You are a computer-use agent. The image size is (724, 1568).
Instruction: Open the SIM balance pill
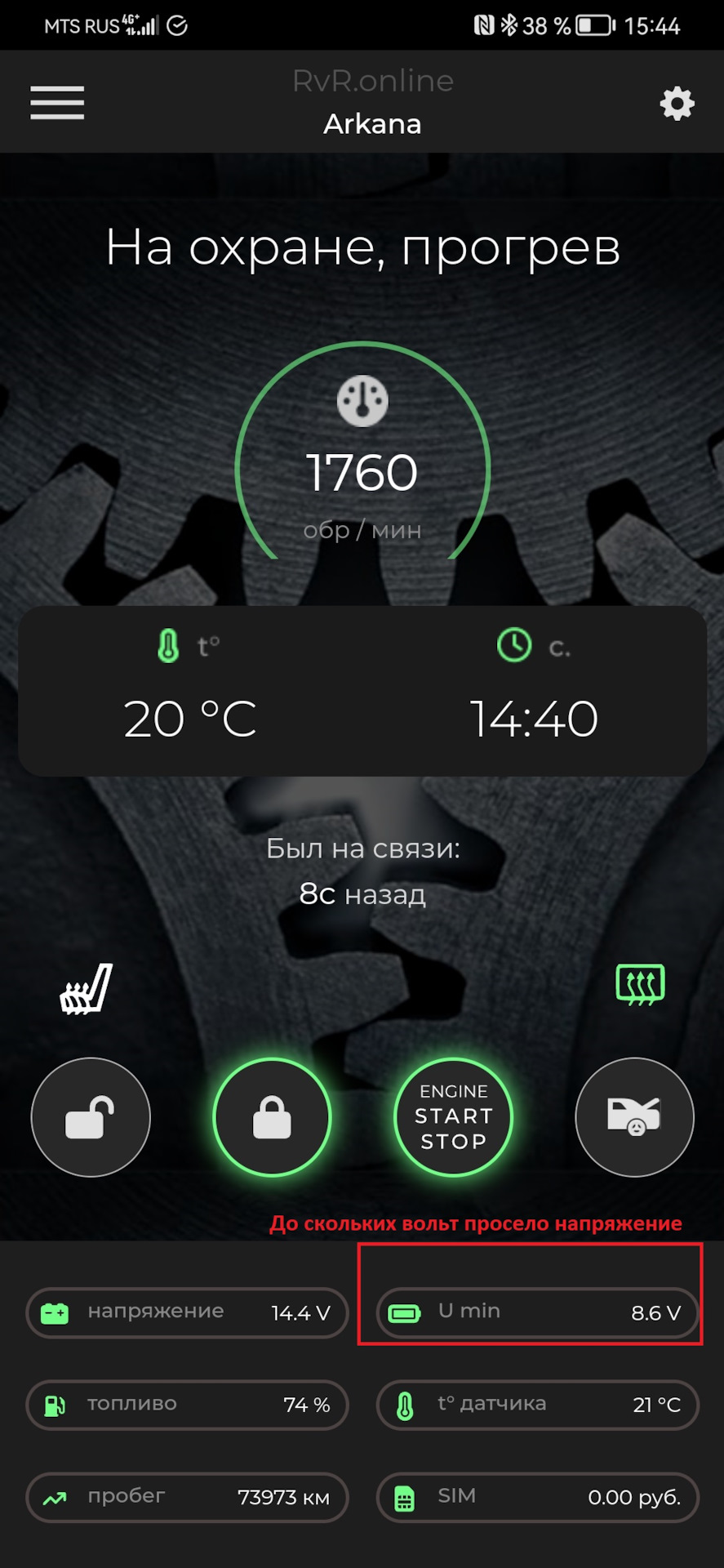point(537,1497)
